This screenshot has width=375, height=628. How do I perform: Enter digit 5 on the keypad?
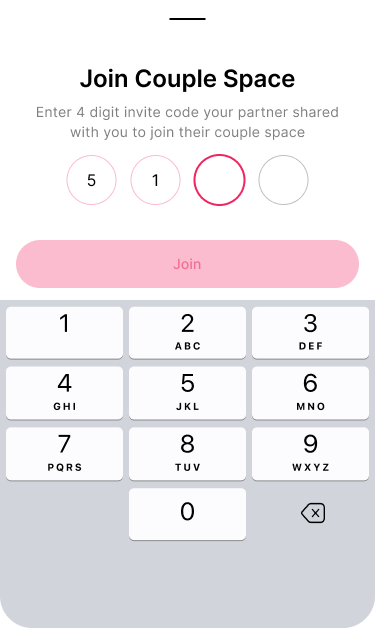188,393
